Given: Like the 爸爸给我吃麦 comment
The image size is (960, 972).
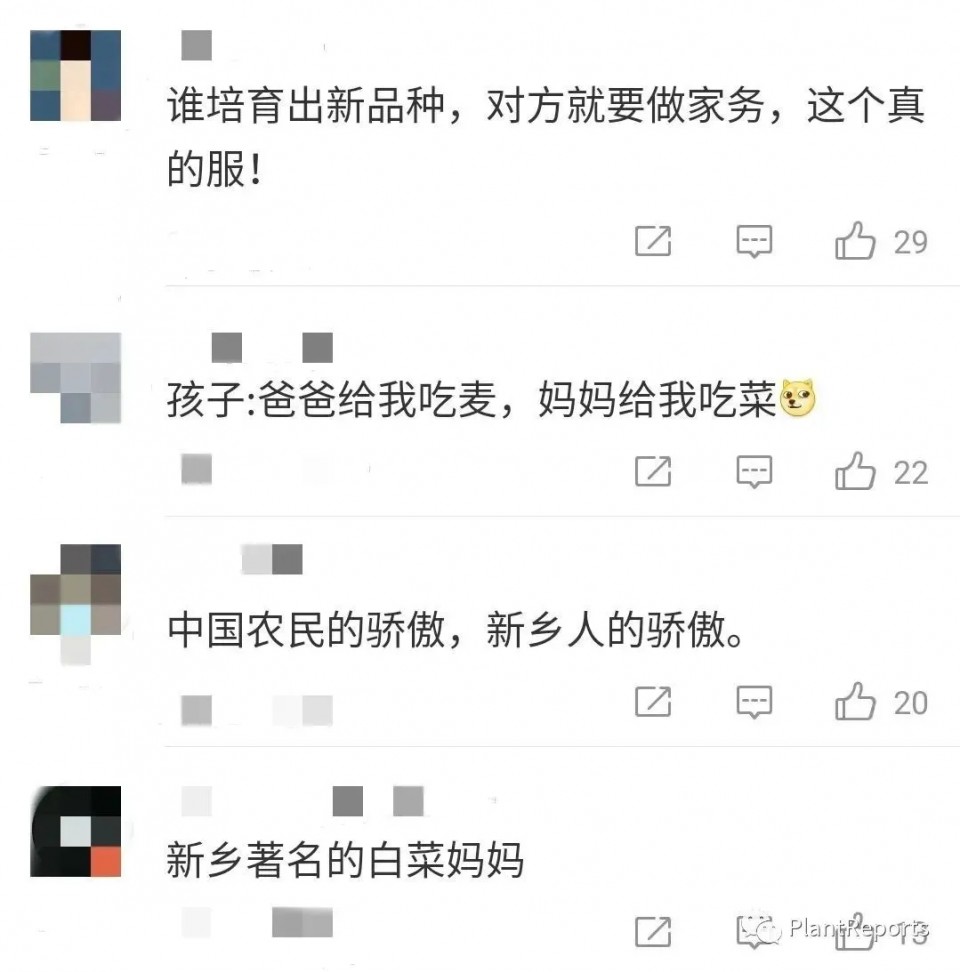Looking at the screenshot, I should [x=855, y=471].
